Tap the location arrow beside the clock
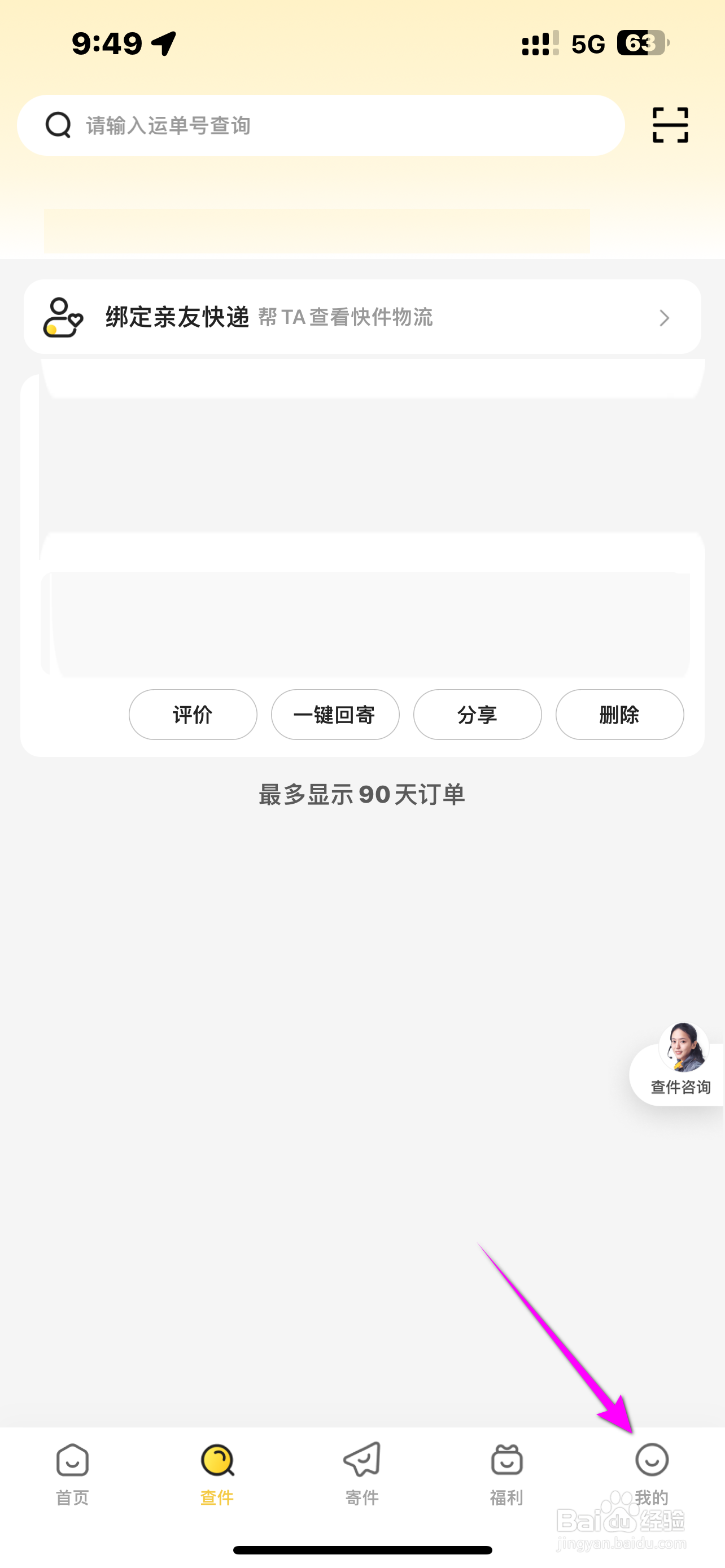Screen dimensions: 725x1568 point(162,42)
